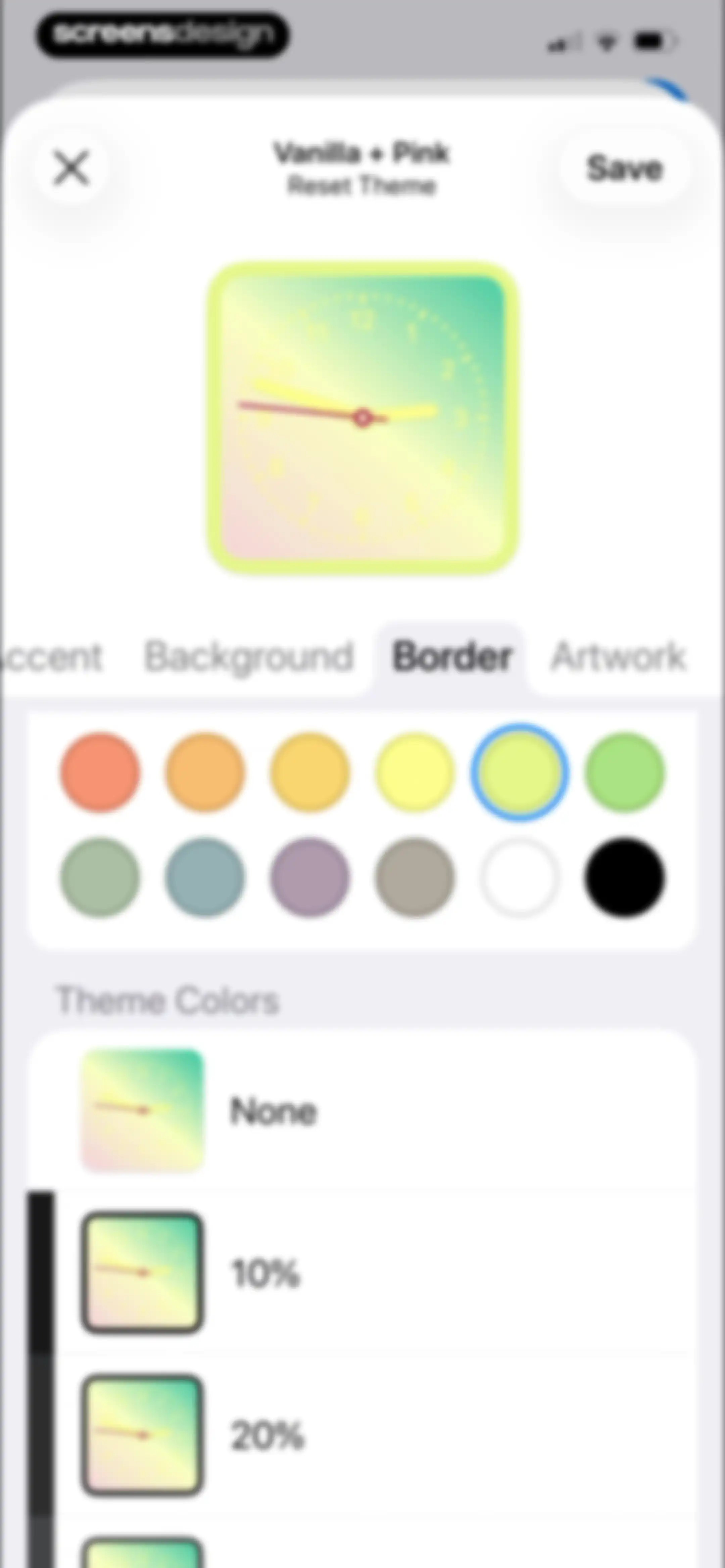
Task: Choose the purple border color swatch
Action: point(310,877)
